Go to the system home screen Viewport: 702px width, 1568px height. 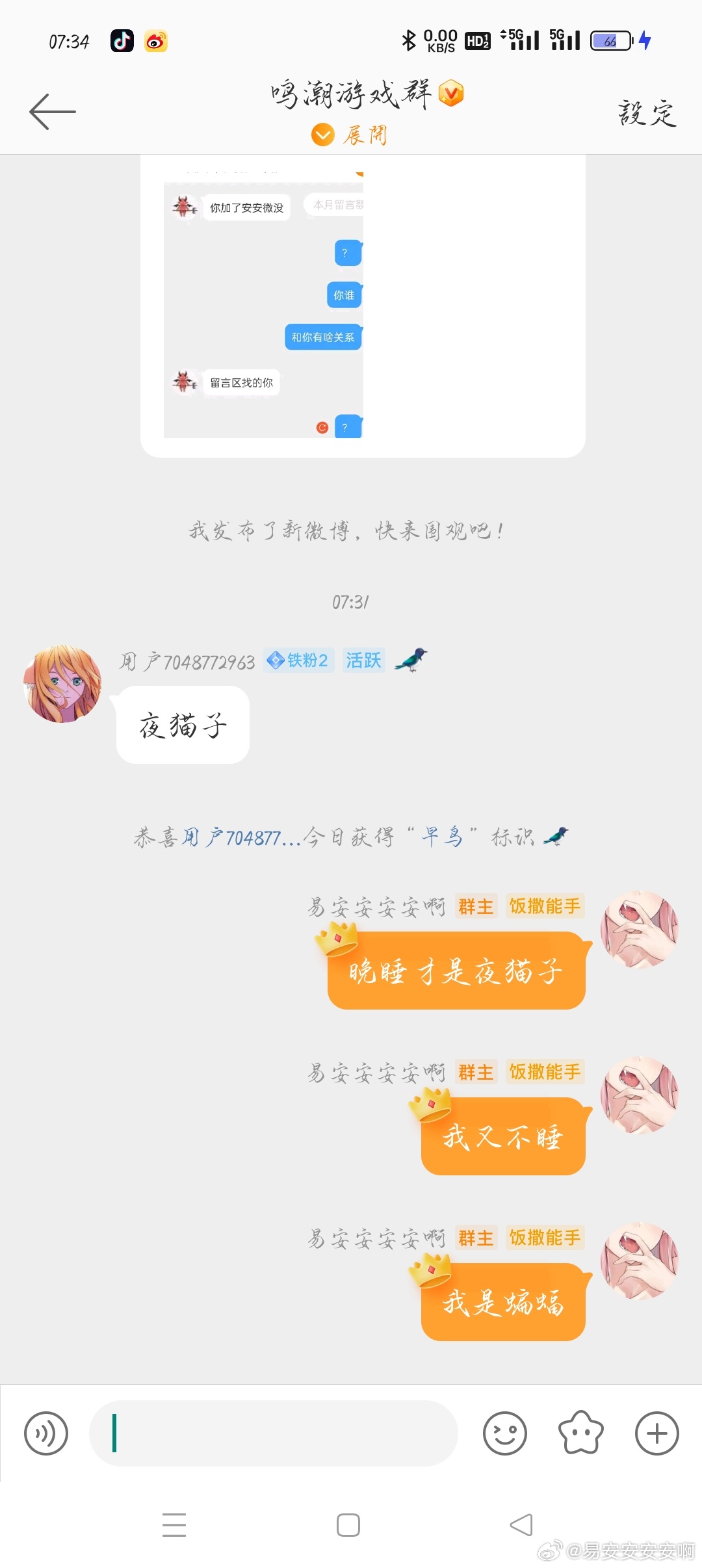(348, 1525)
